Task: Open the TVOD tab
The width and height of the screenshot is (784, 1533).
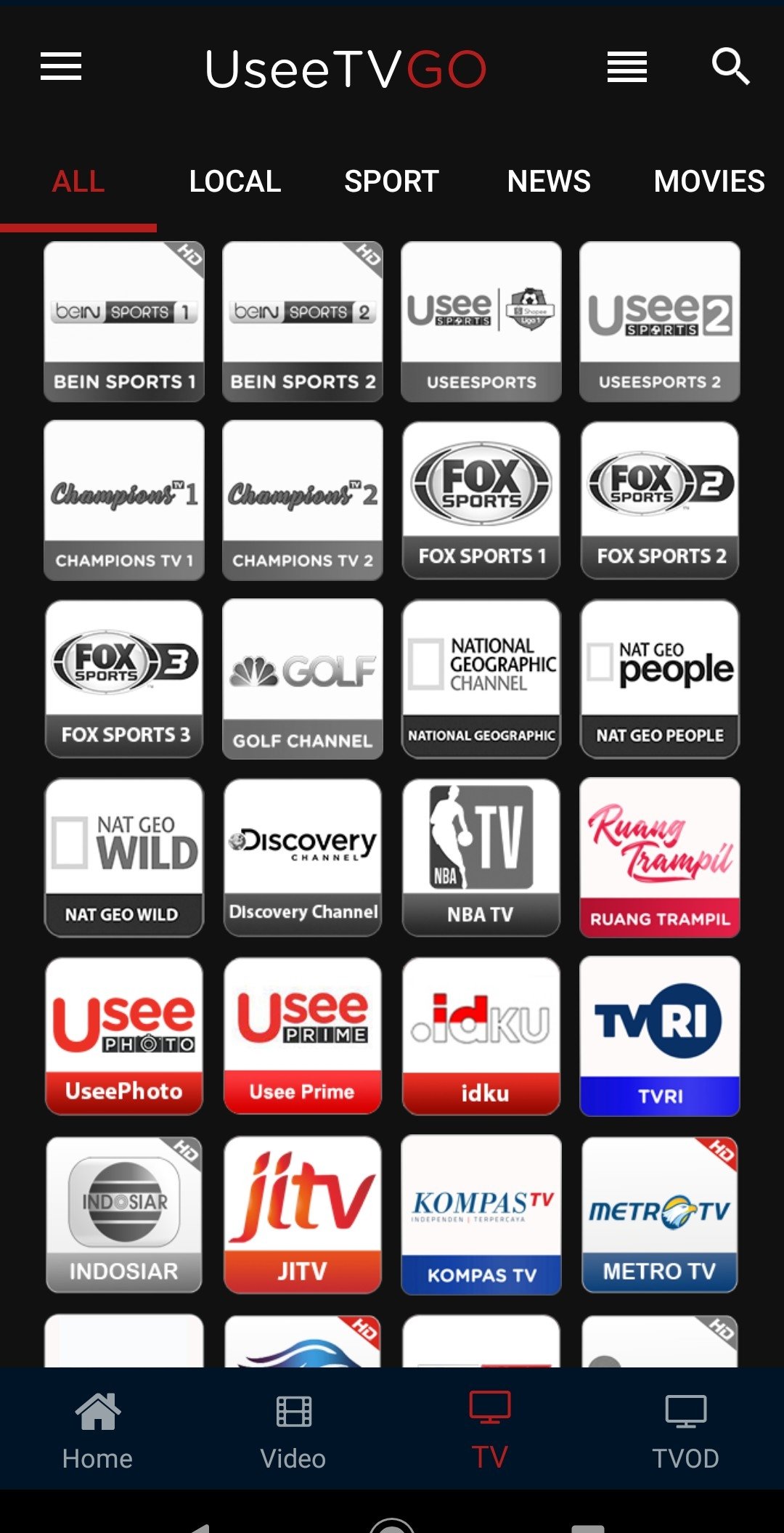Action: [x=685, y=1429]
